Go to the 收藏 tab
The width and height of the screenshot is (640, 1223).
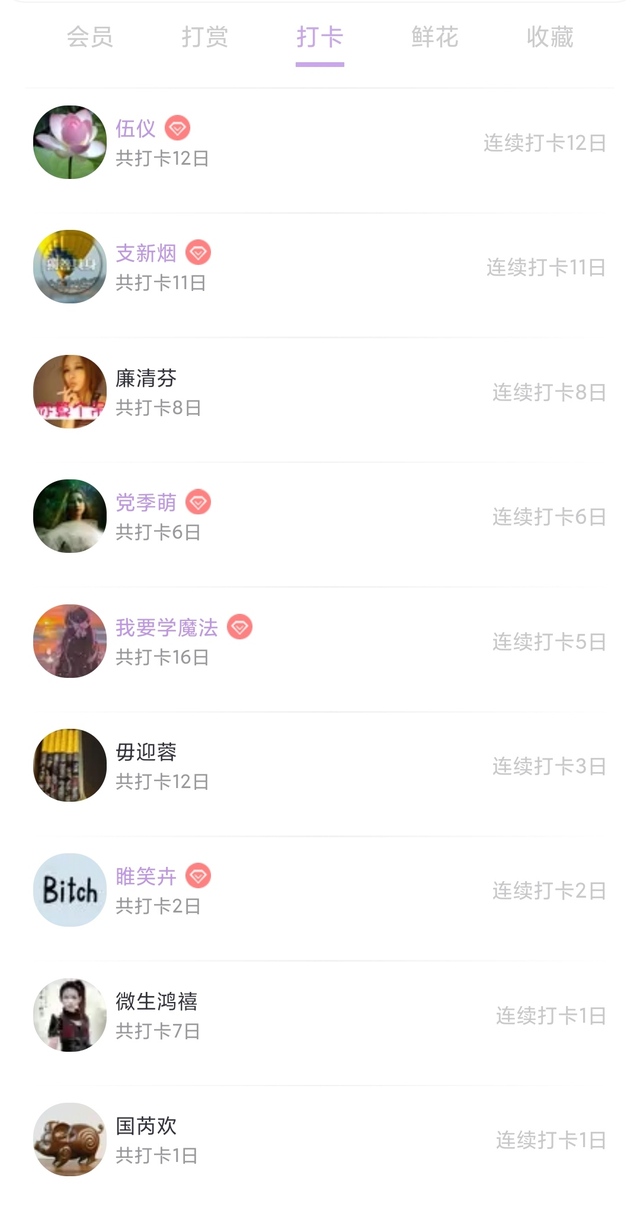pyautogui.click(x=550, y=38)
